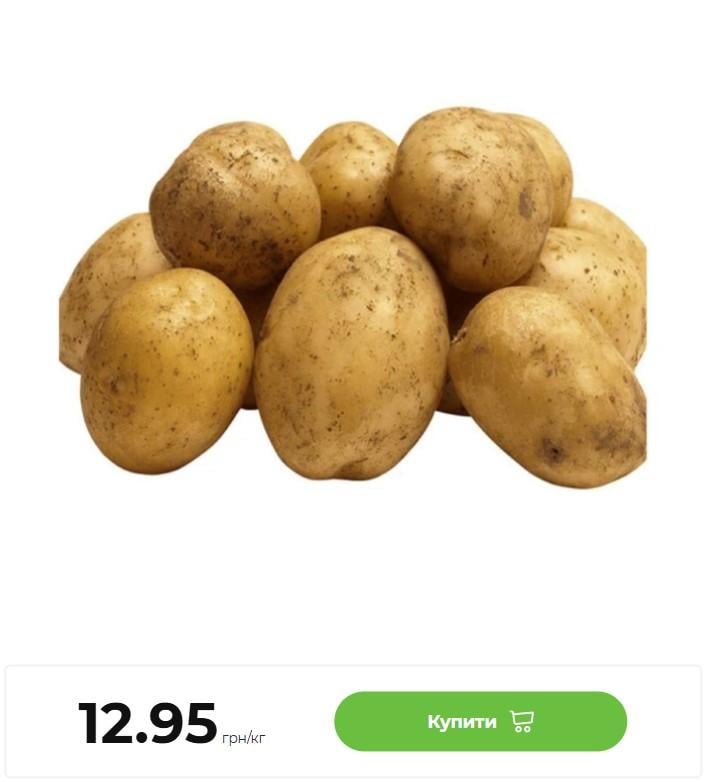This screenshot has width=720, height=782.
Task: Tap the green Купити button
Action: click(x=480, y=721)
